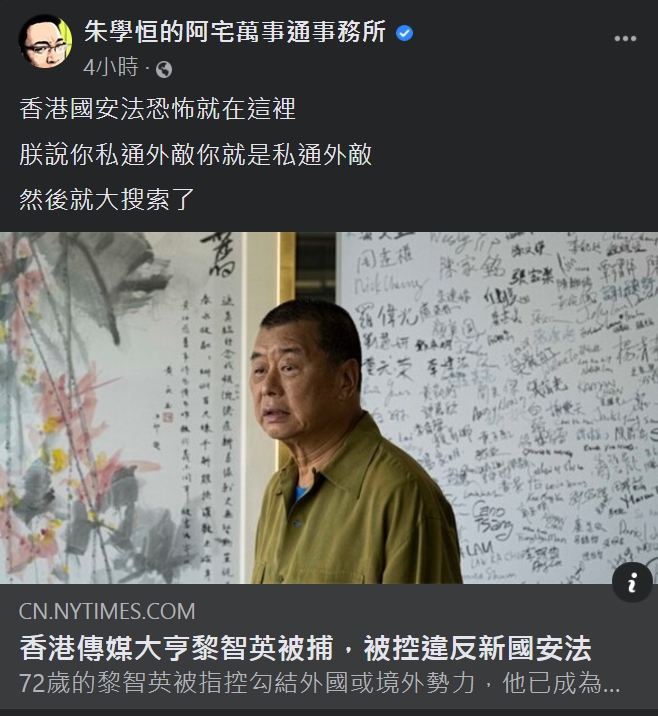The width and height of the screenshot is (658, 716).
Task: Open headline 香港傳媒大亨黎智英被捕 link
Action: 305,650
